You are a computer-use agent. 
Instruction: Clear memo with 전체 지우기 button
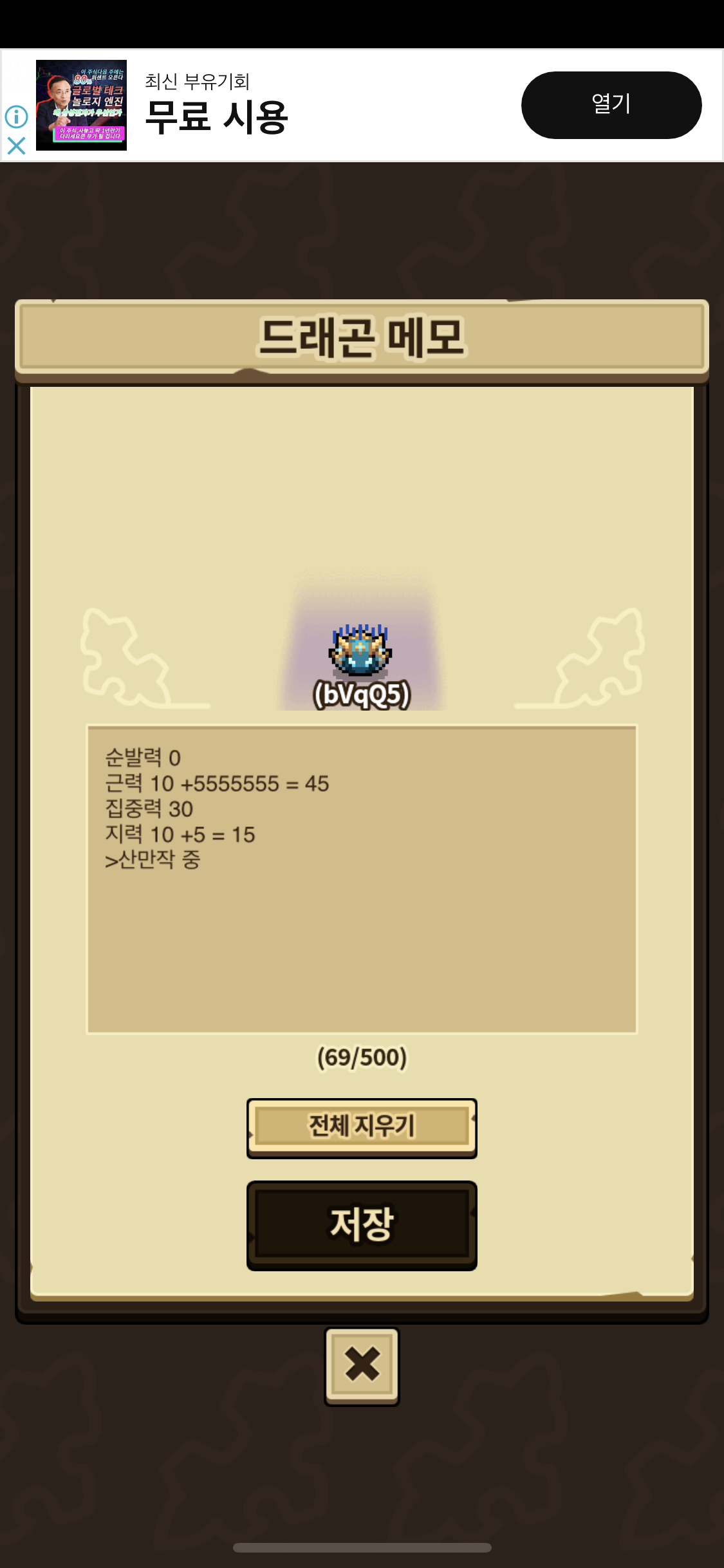tap(362, 1126)
